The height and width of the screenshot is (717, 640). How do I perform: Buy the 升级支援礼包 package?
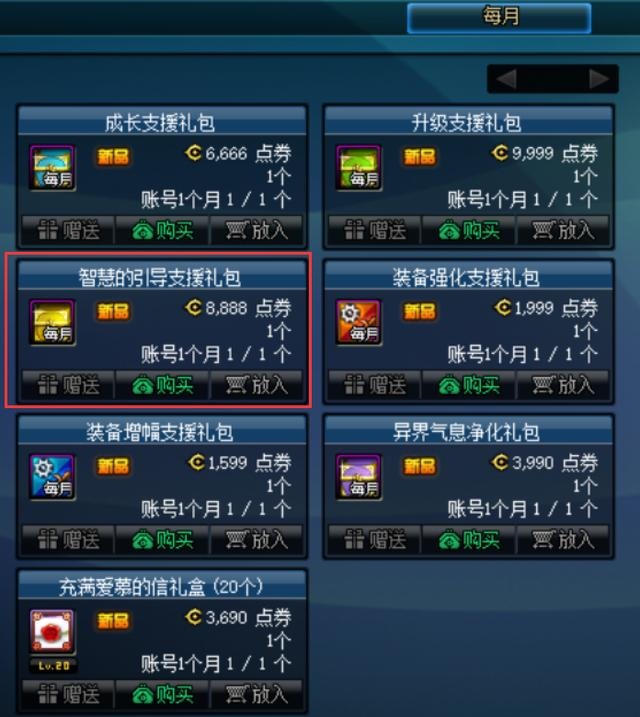(x=469, y=231)
